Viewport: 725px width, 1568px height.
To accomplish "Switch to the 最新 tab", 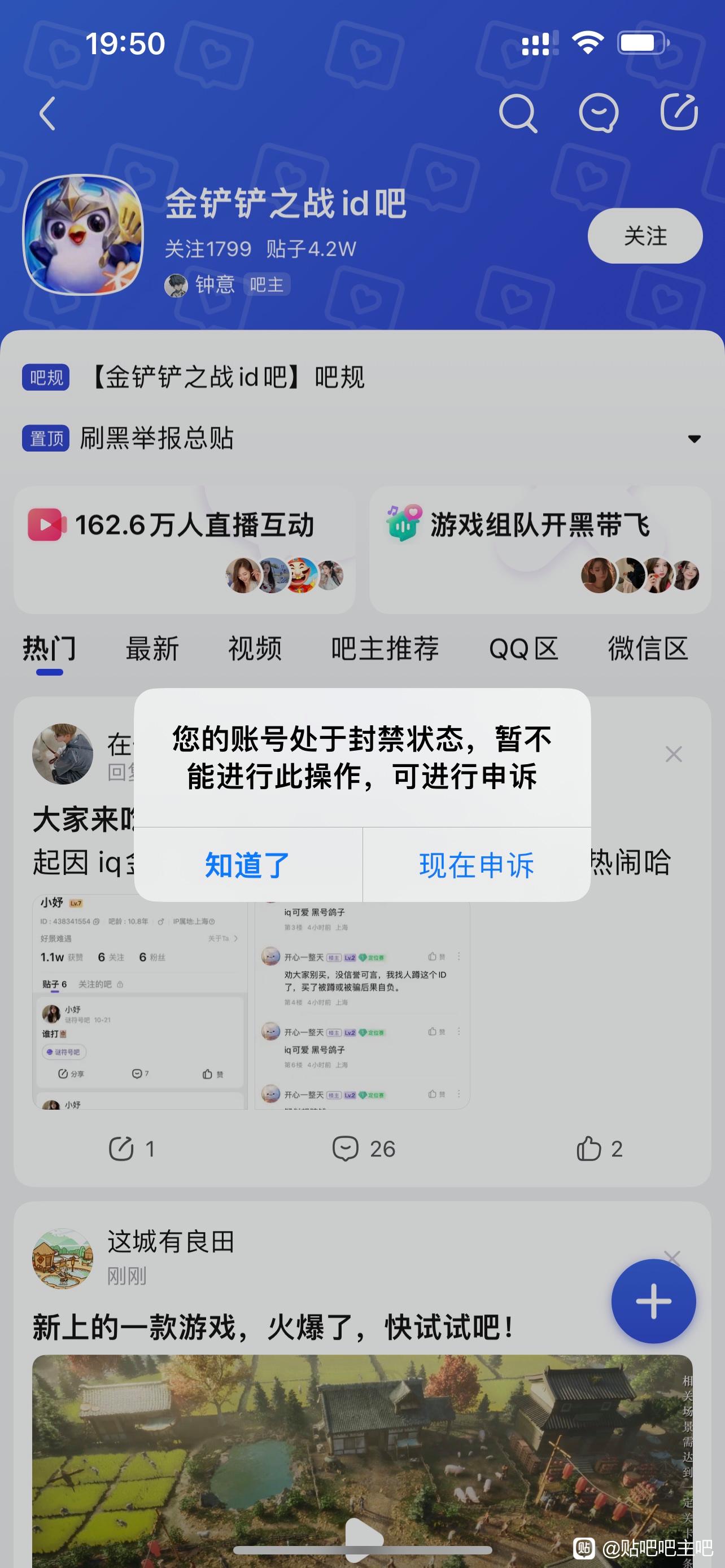I will click(152, 649).
